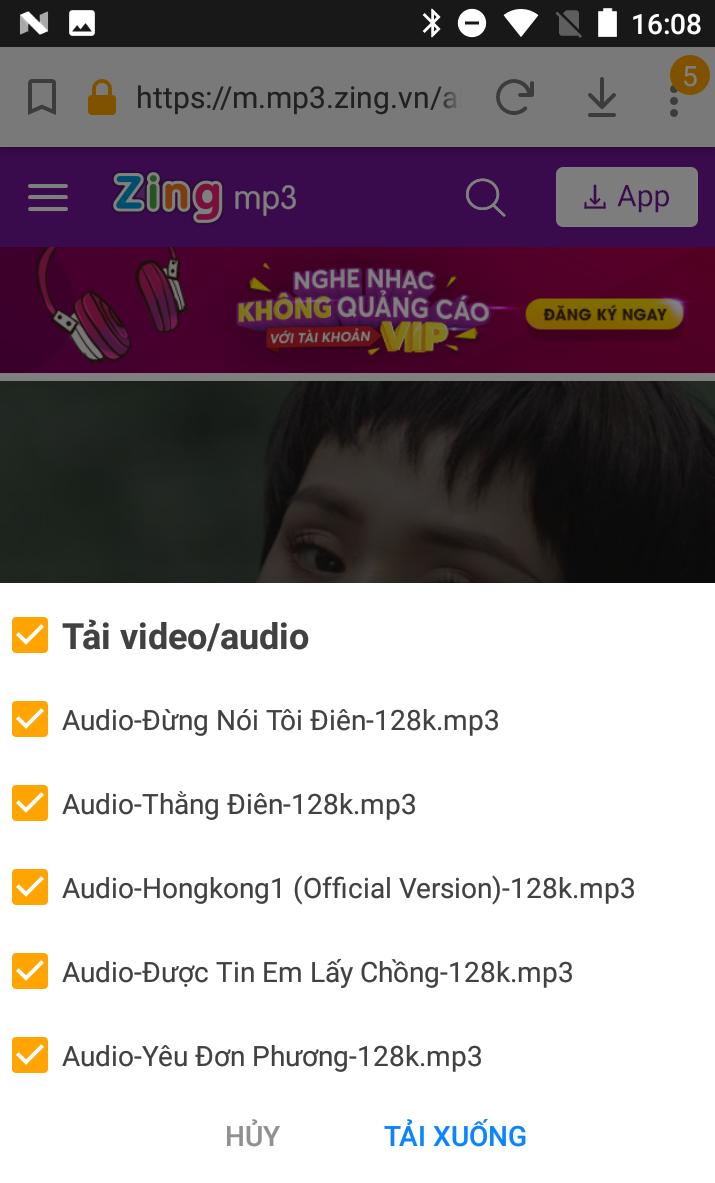Screen dimensions: 715x1183
Task: Uncheck the Tải video/audio select-all checkbox
Action: pyautogui.click(x=30, y=636)
